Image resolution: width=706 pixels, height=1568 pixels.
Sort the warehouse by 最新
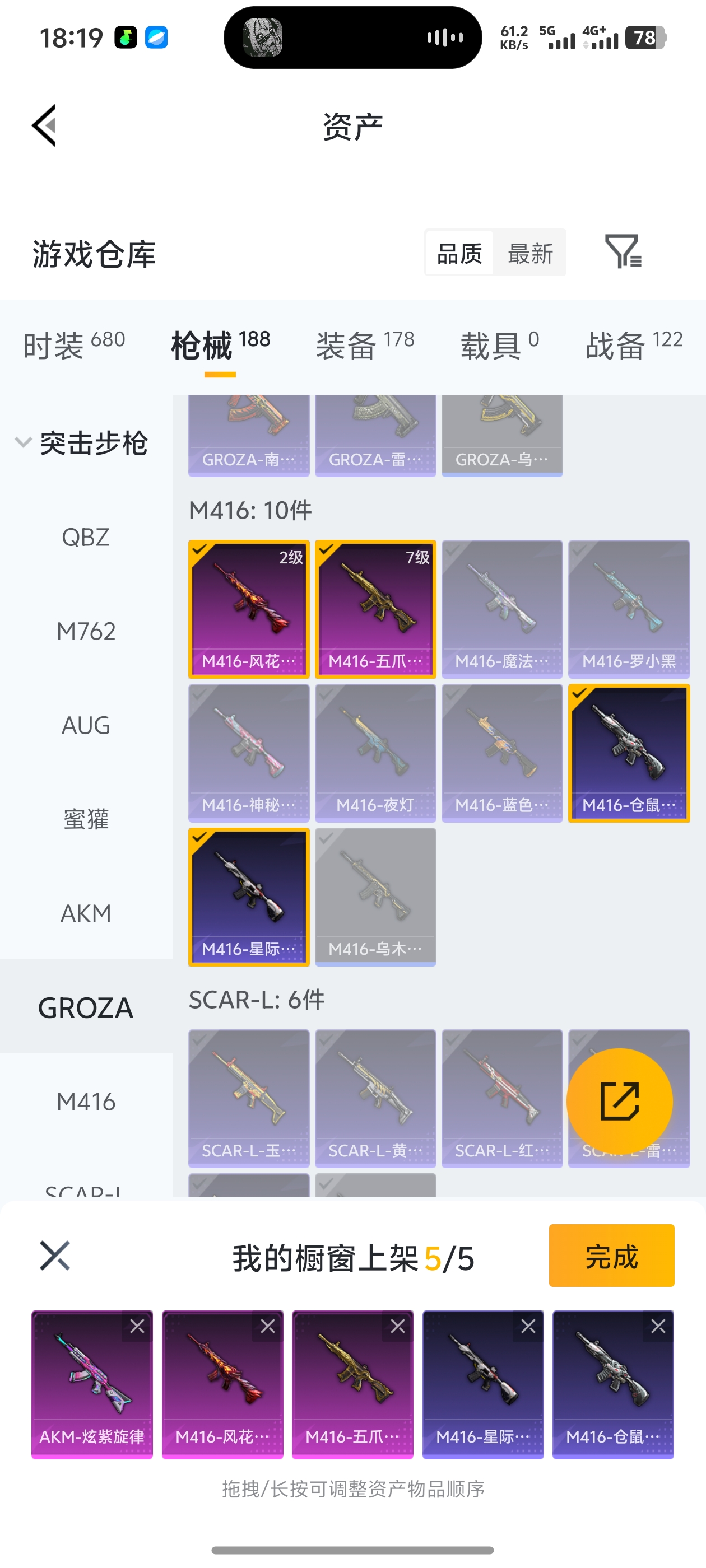coord(530,253)
